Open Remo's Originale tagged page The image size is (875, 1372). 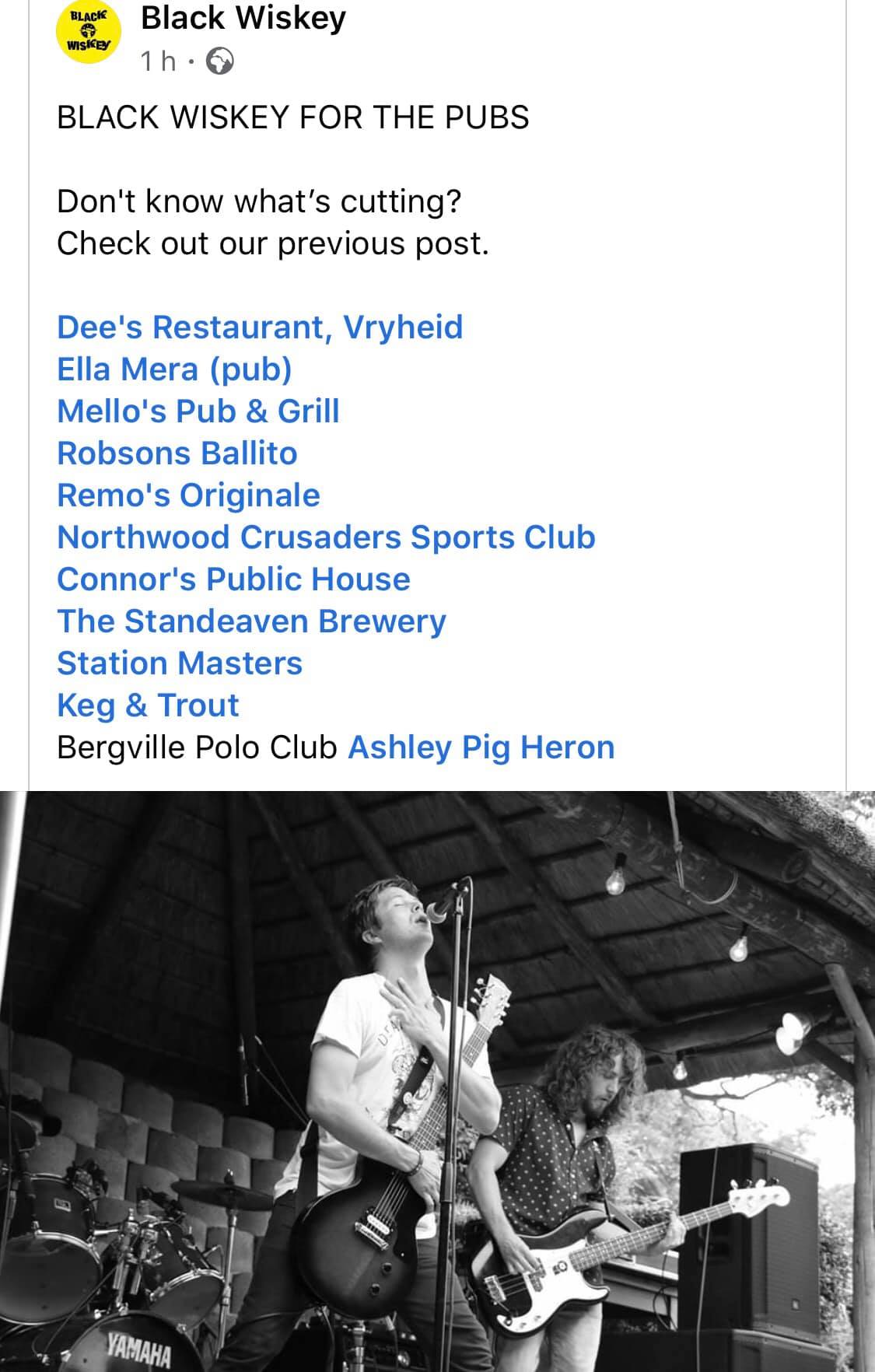click(x=188, y=495)
